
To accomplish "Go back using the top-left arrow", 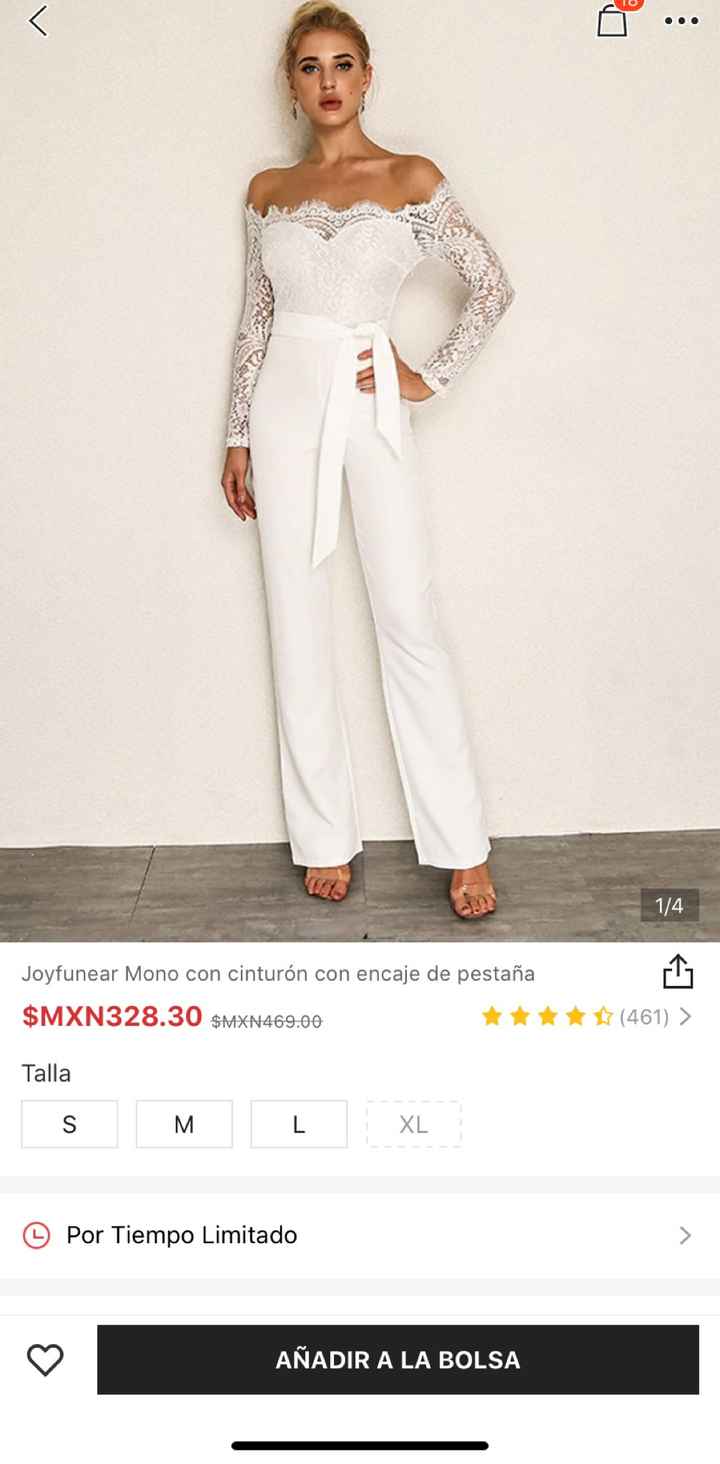I will pyautogui.click(x=38, y=21).
